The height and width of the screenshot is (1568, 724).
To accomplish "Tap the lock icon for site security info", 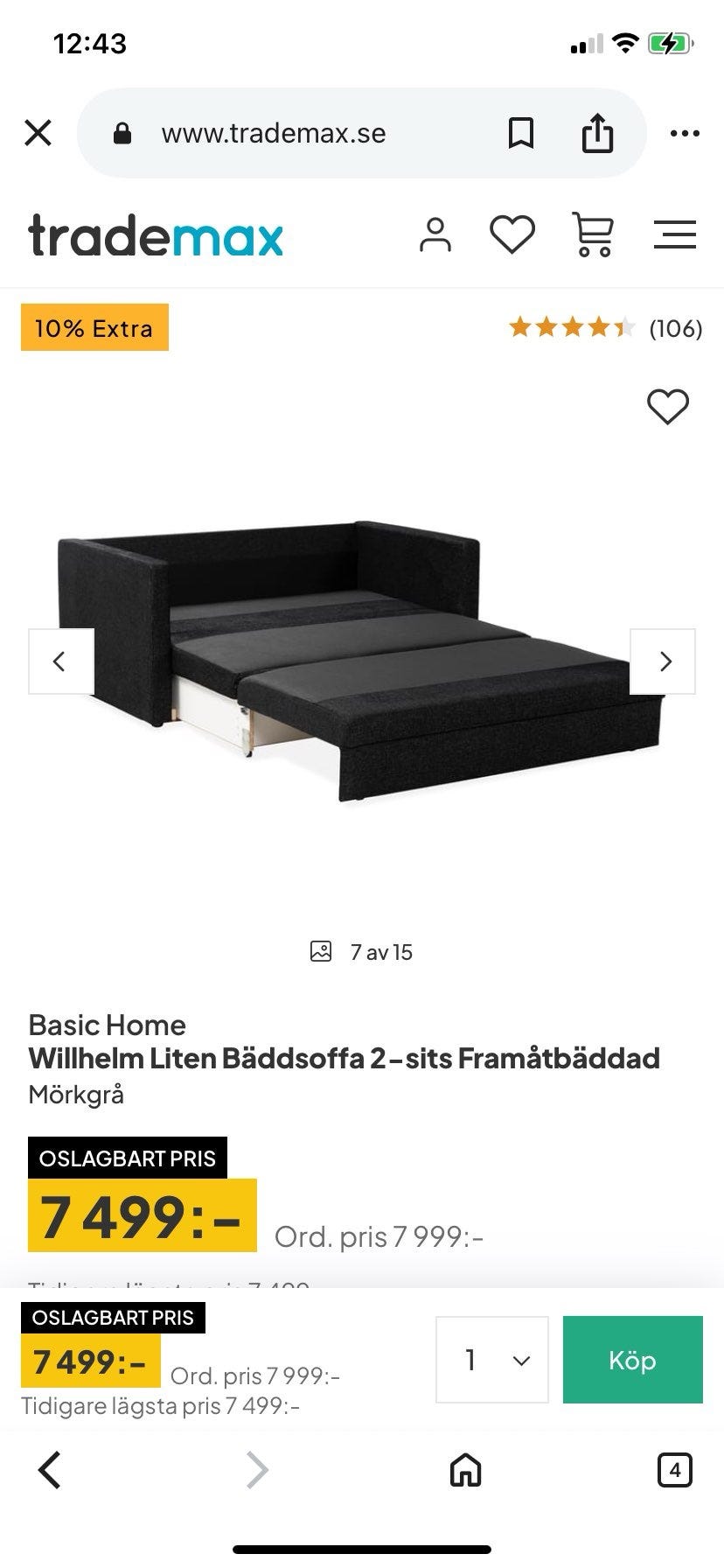I will 122,132.
